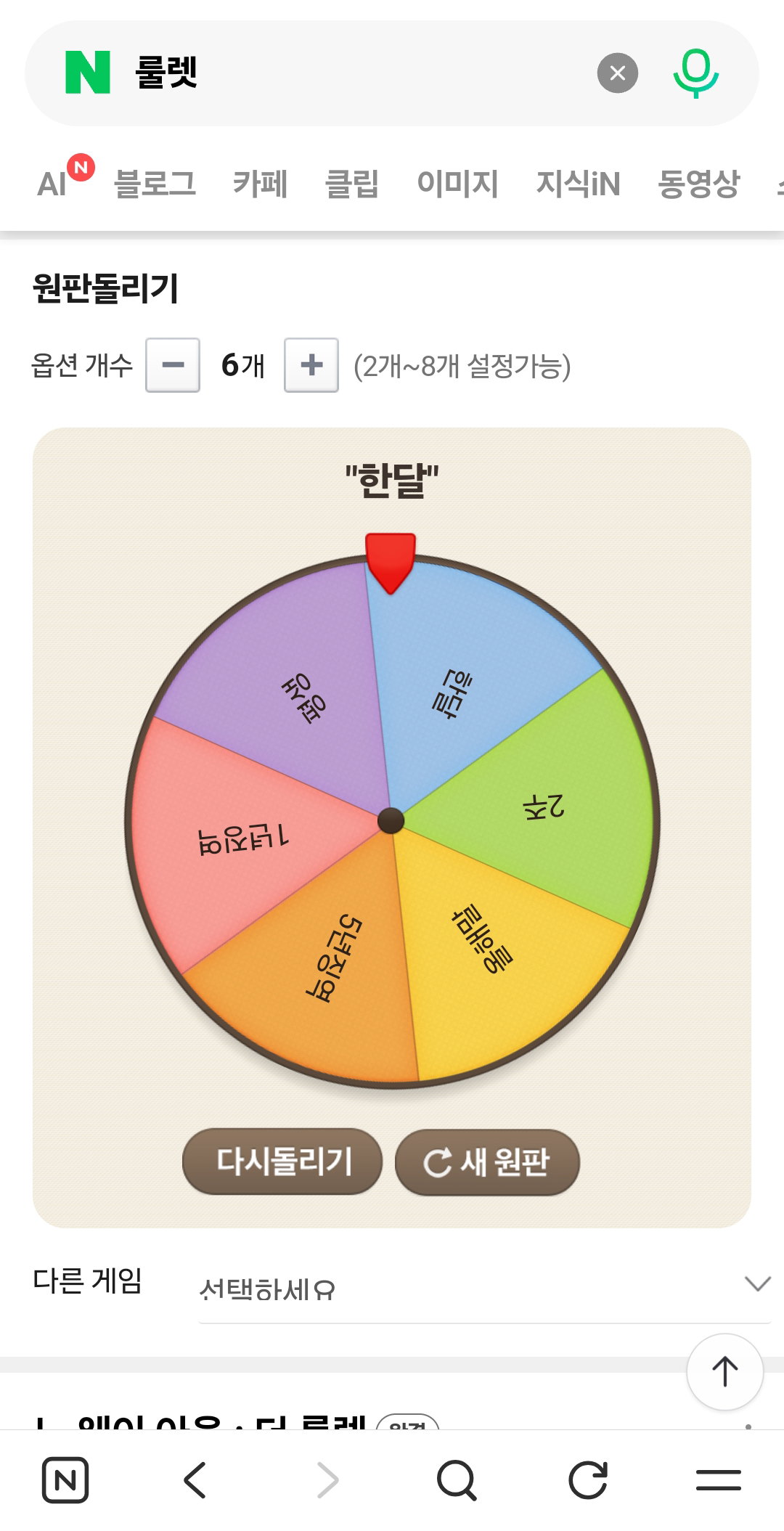Open Naver home from bottom bar
Screen dimensions: 784x1531
(x=65, y=1480)
